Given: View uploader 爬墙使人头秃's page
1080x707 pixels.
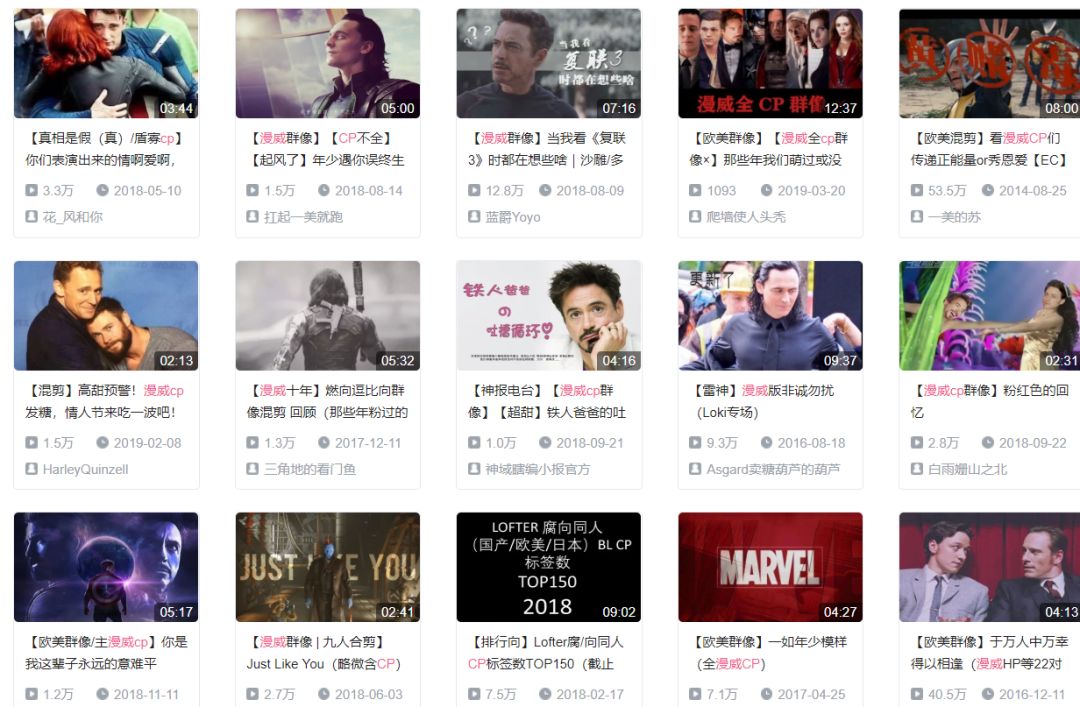Looking at the screenshot, I should [x=746, y=217].
